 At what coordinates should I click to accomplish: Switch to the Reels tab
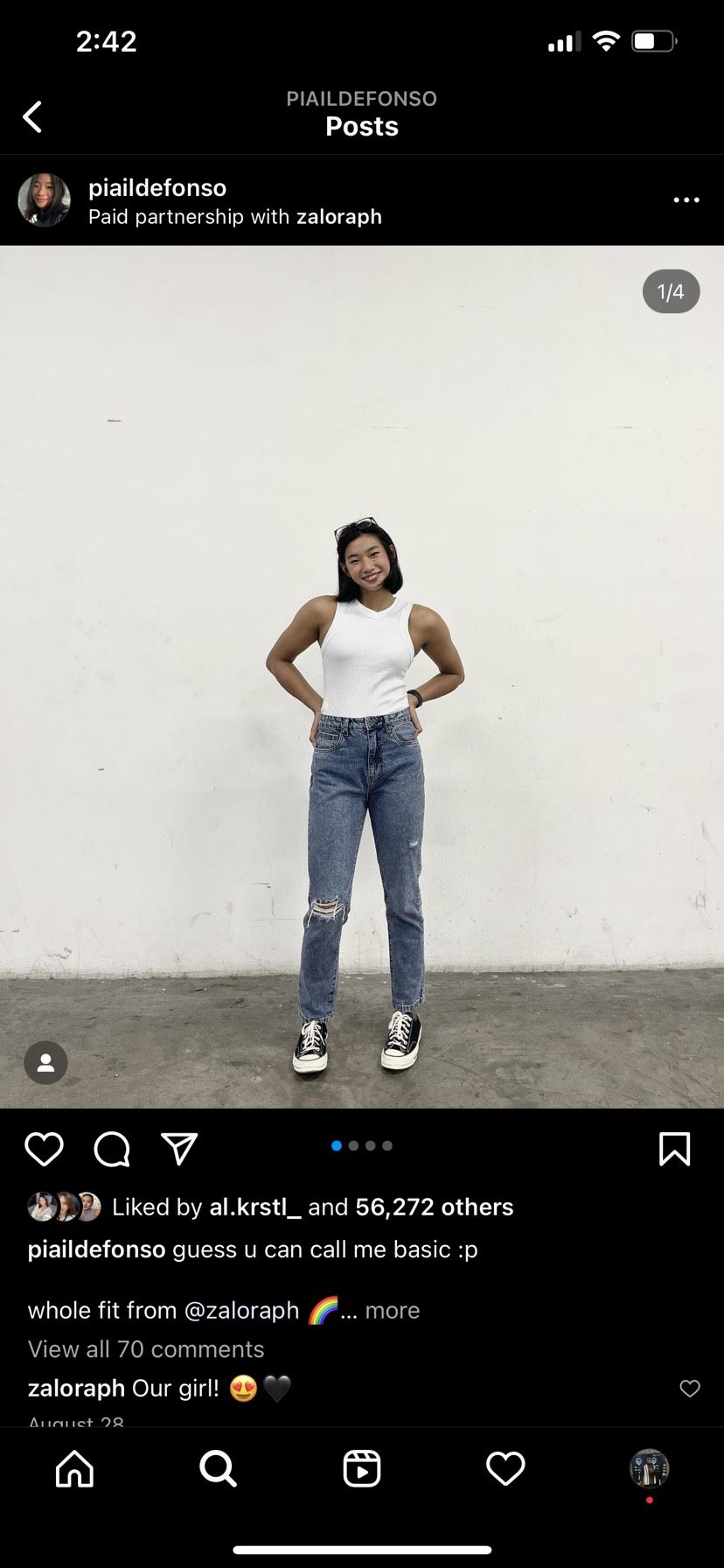point(362,1469)
